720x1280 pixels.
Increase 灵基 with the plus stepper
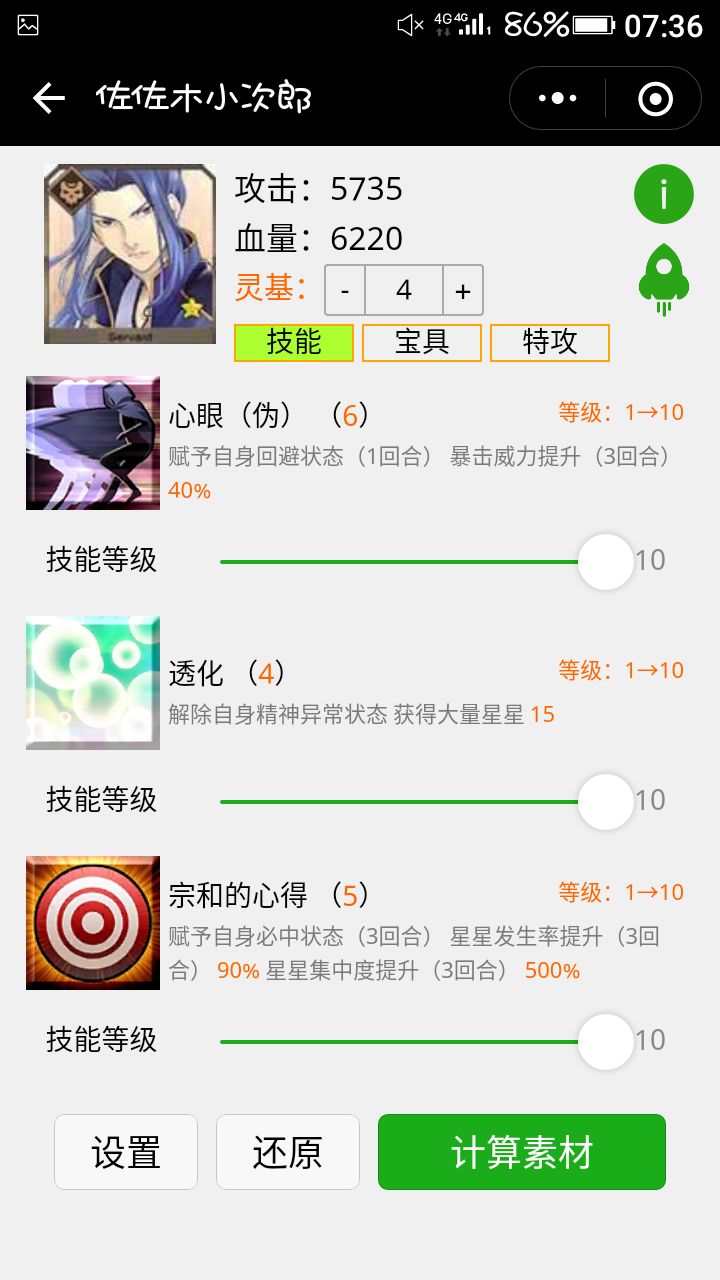(x=461, y=290)
